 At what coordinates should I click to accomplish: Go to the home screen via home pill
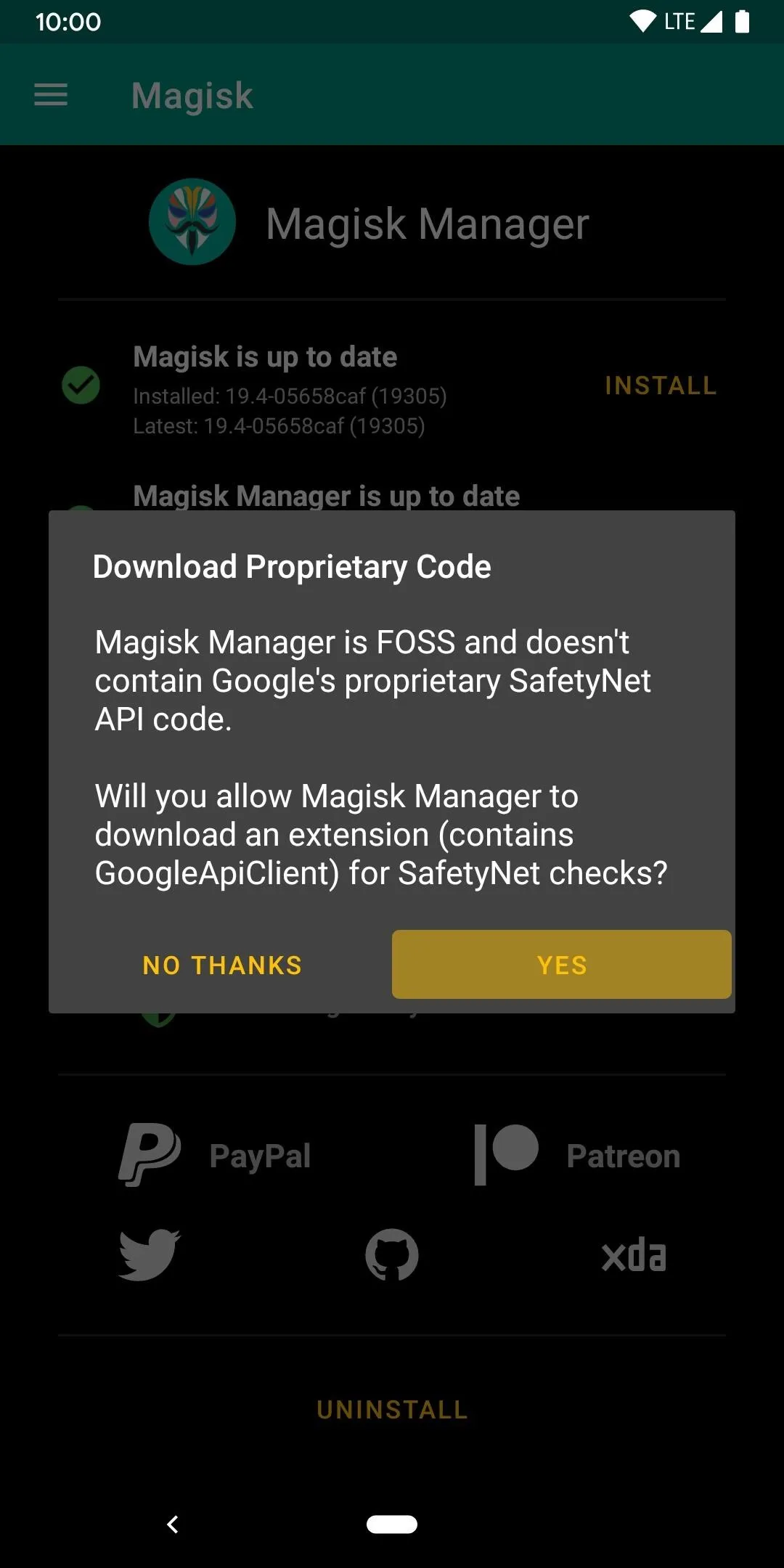click(x=392, y=1524)
